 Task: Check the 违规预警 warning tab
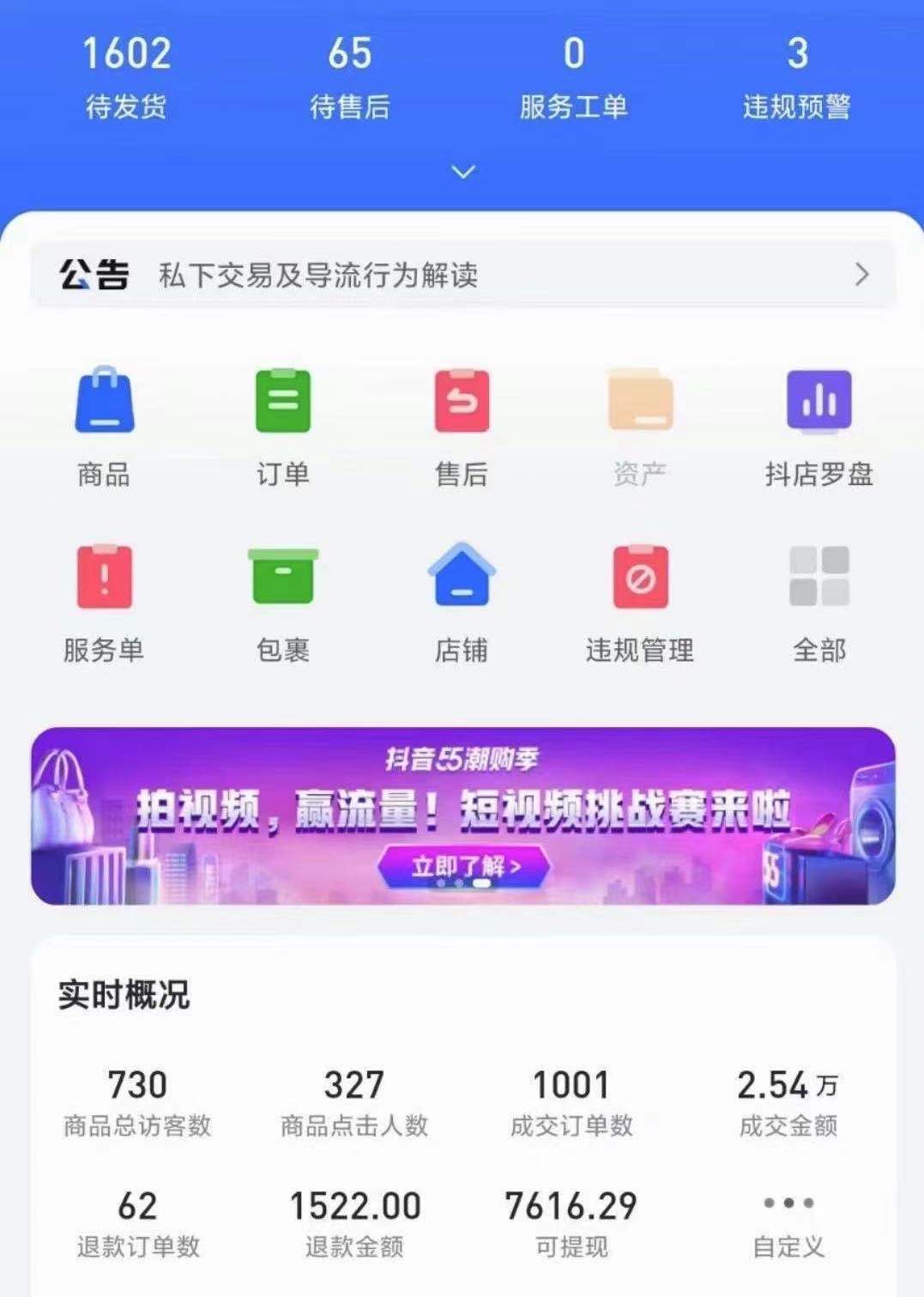(795, 73)
